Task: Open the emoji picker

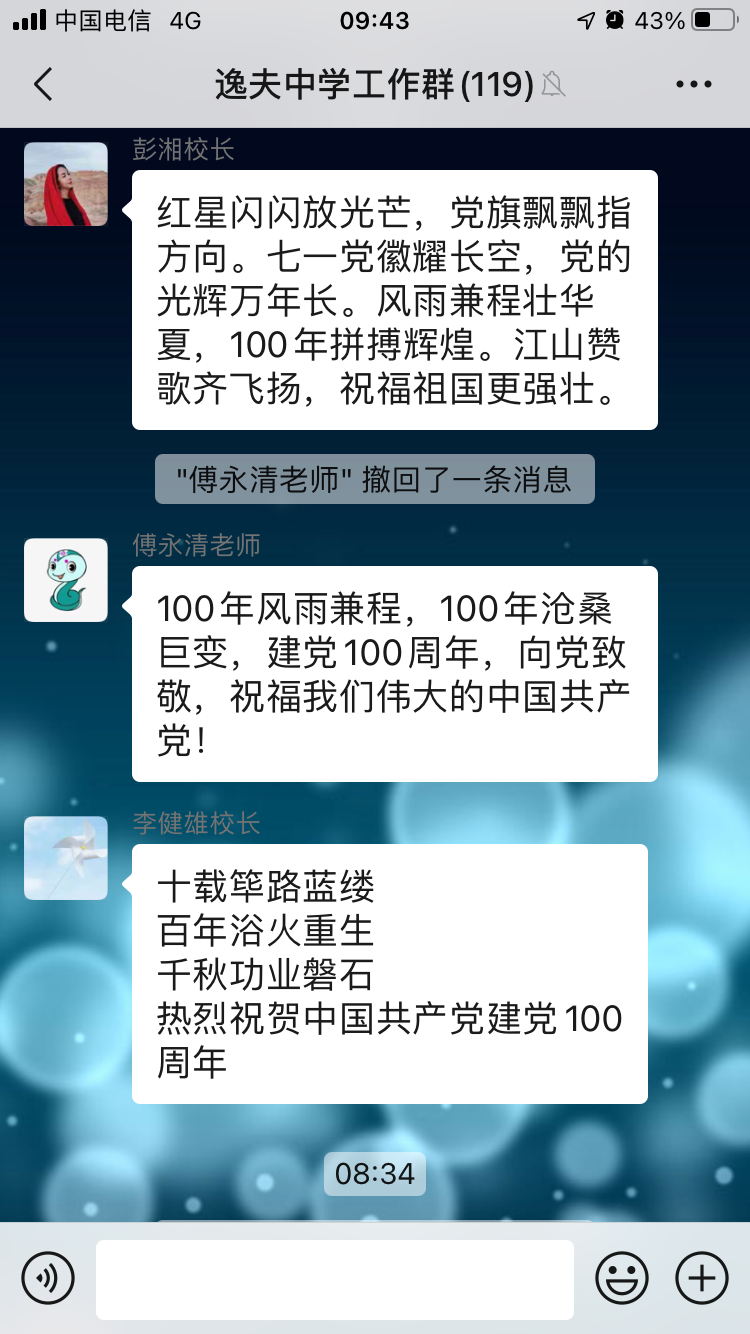Action: 622,1278
